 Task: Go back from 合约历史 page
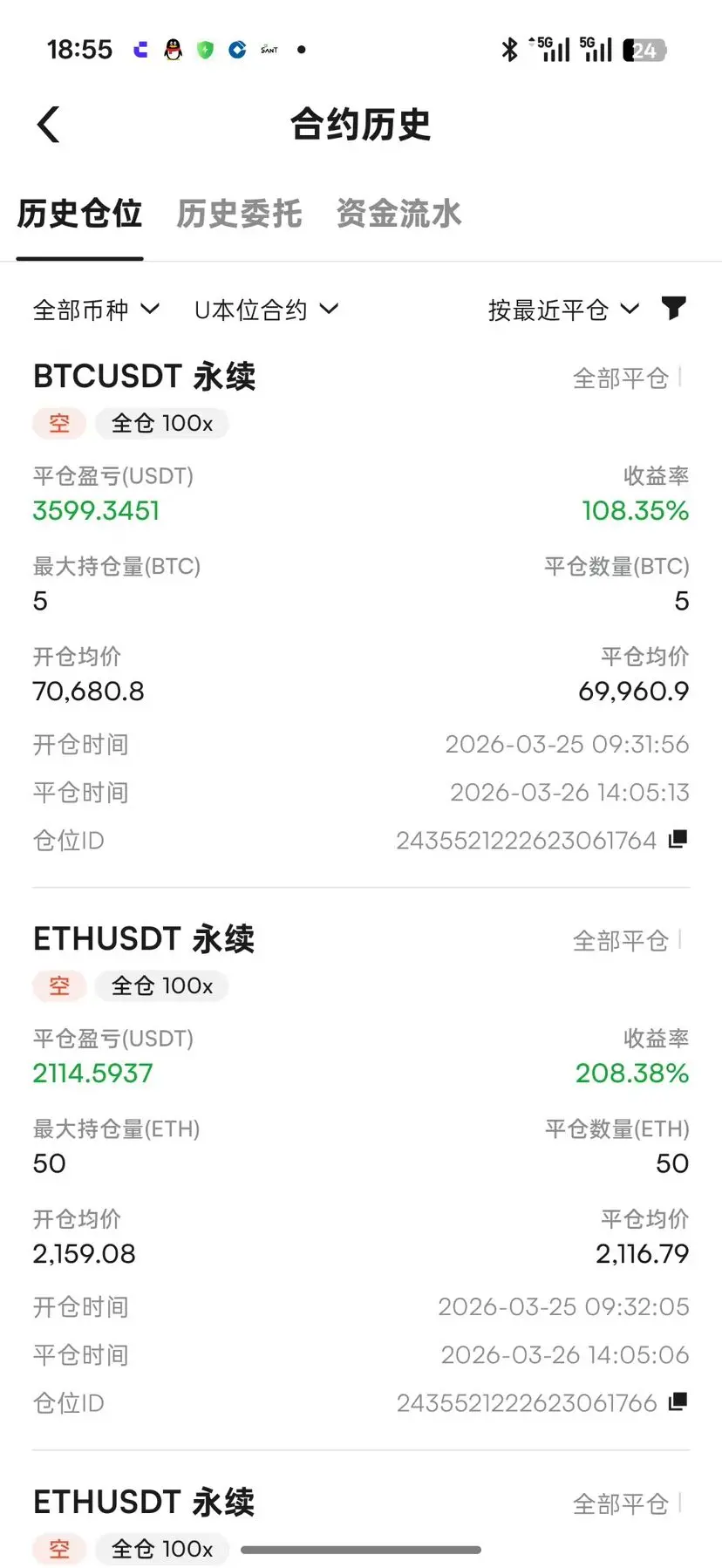pyautogui.click(x=50, y=125)
